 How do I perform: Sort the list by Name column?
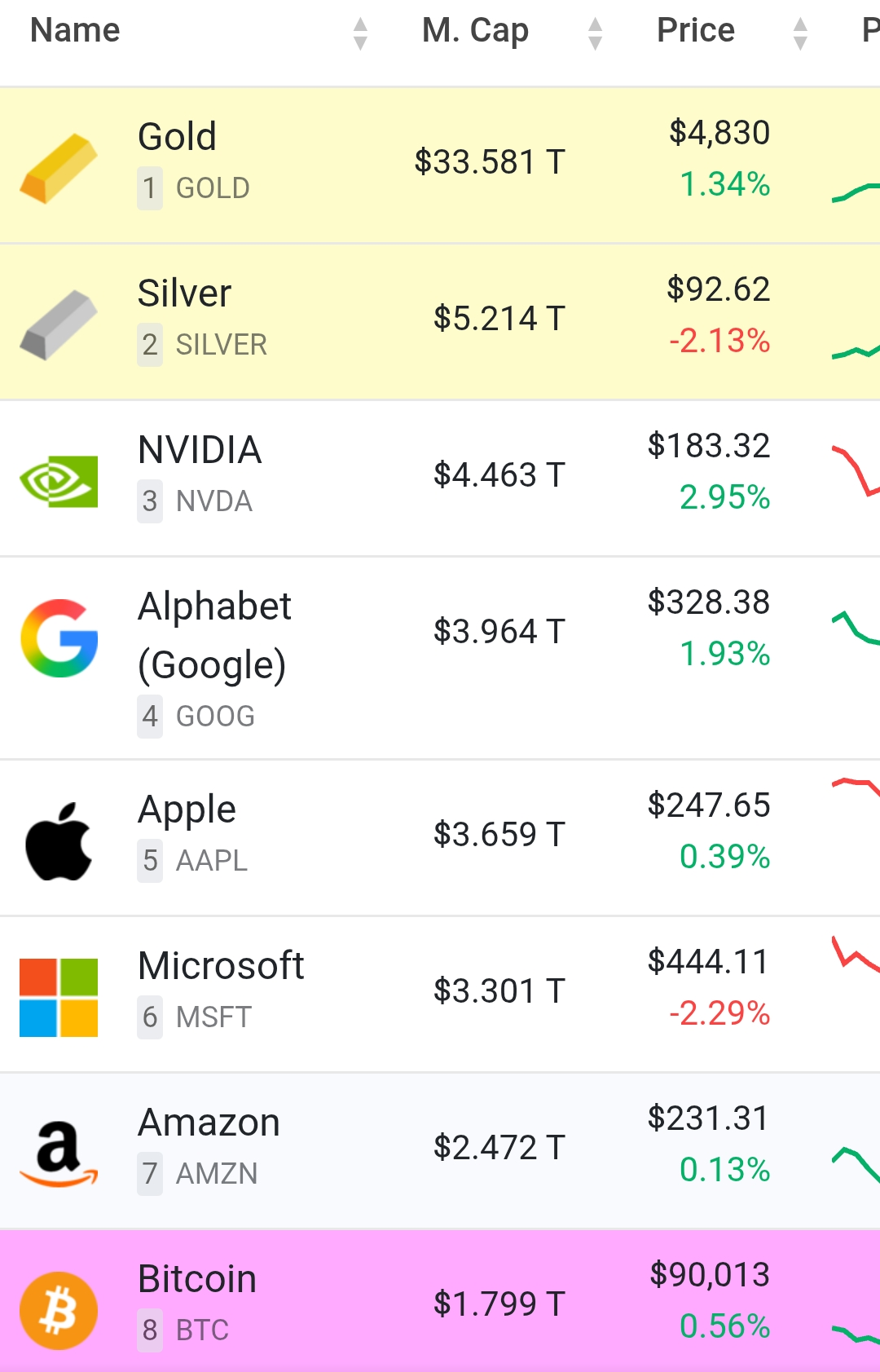75,31
